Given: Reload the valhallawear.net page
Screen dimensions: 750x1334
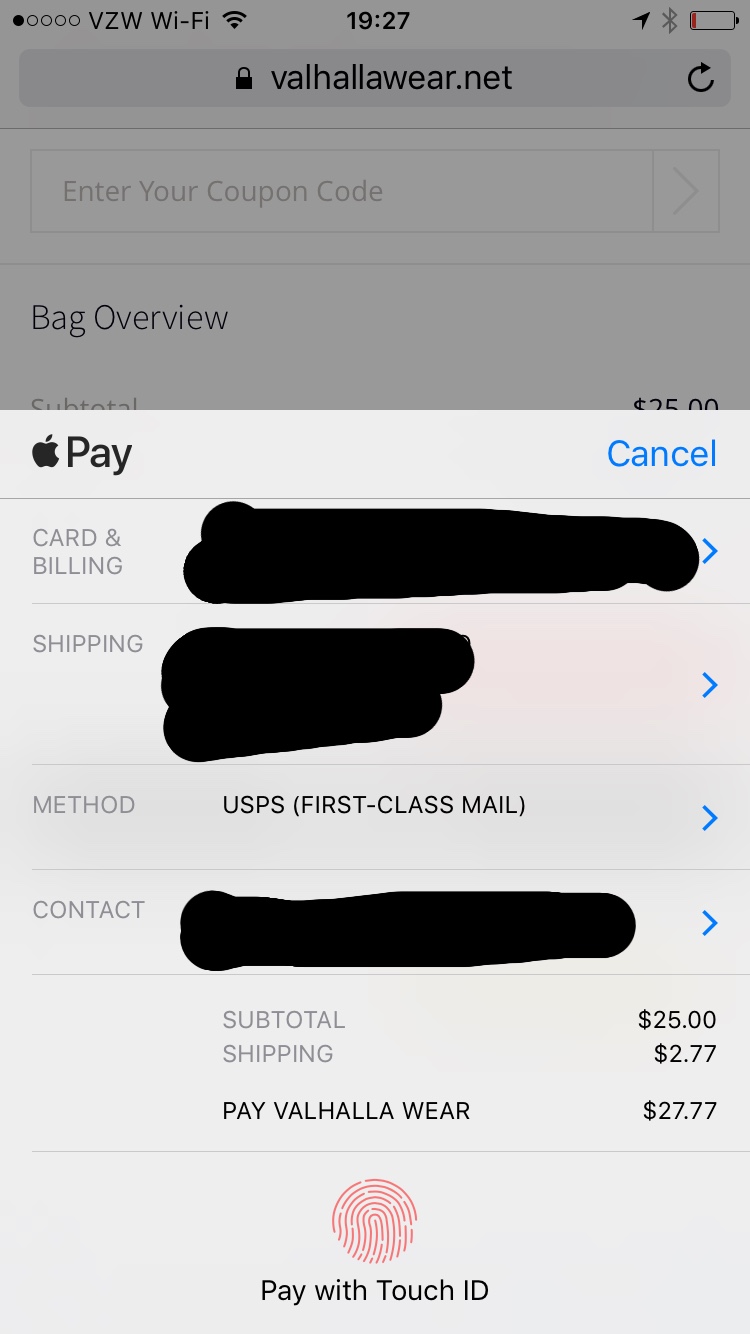Looking at the screenshot, I should pos(702,78).
